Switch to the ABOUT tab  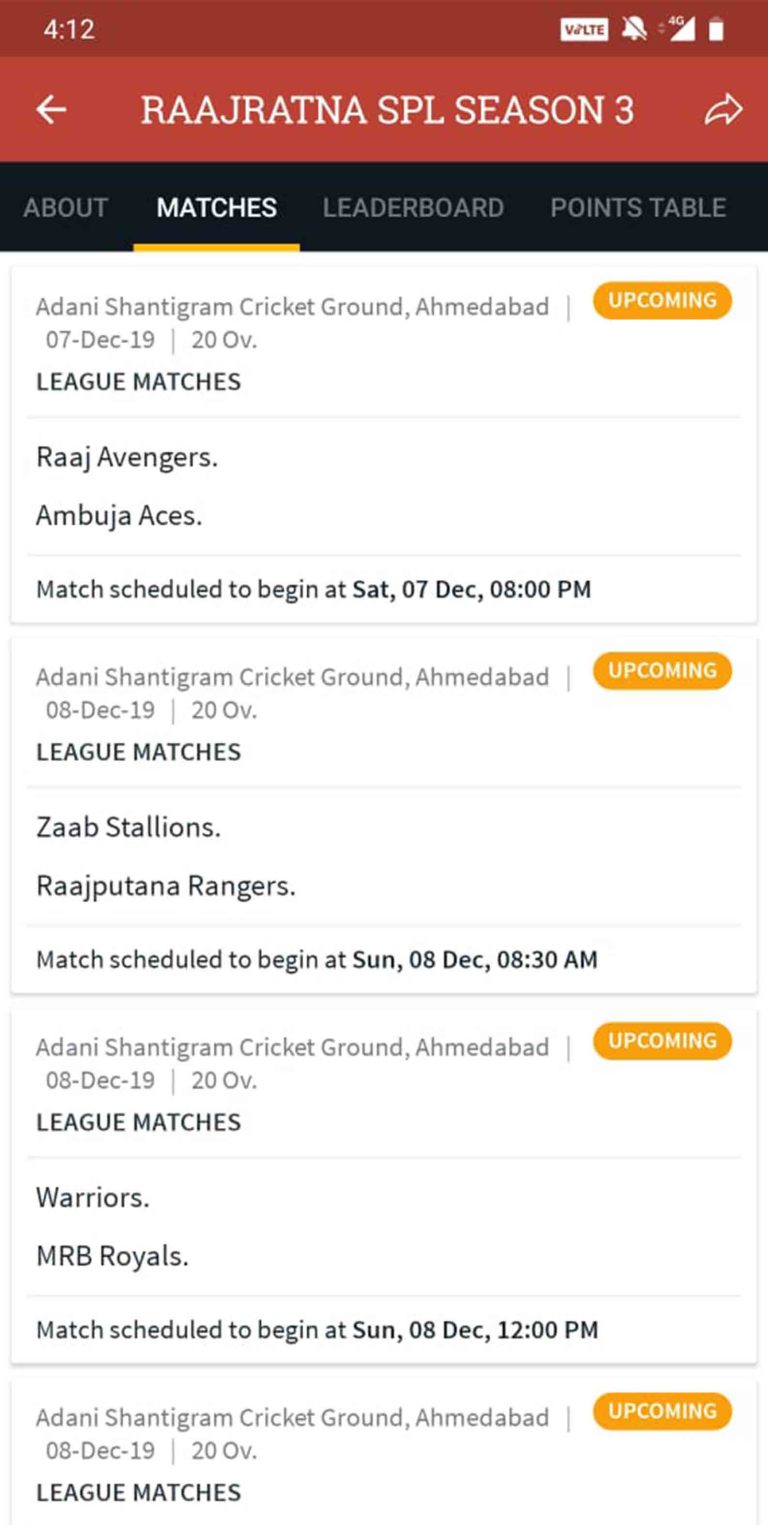point(65,208)
